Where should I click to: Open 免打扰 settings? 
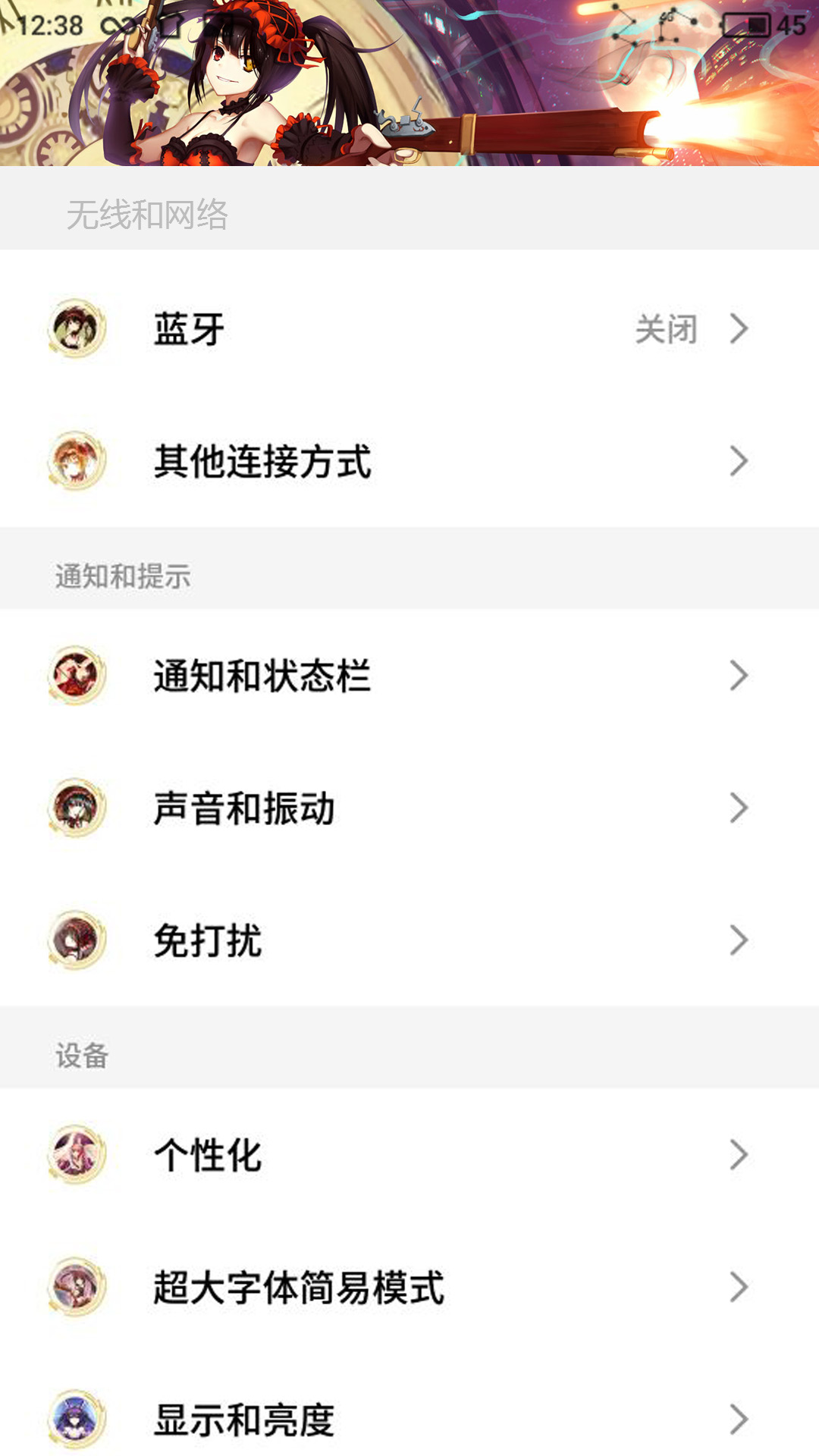coord(409,940)
